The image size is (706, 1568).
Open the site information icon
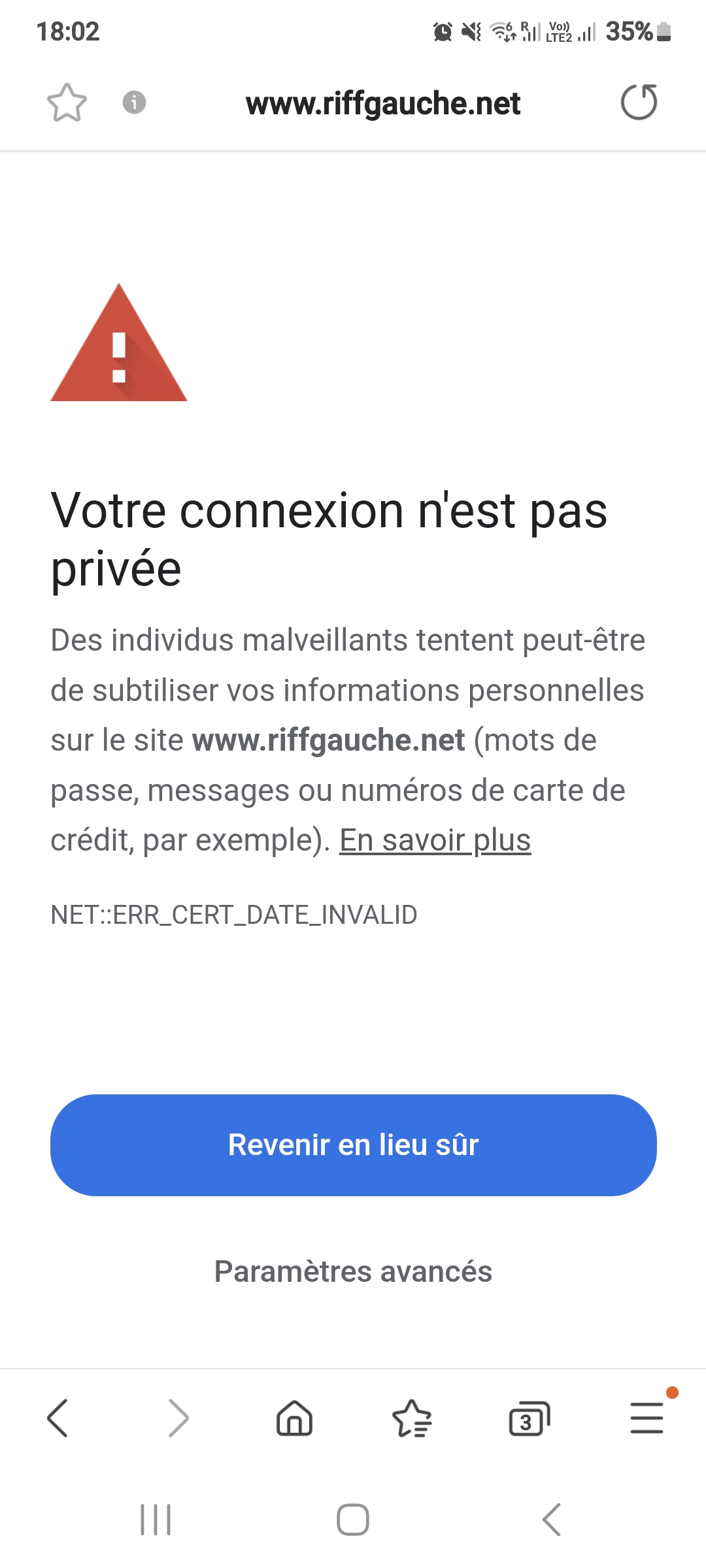pos(134,103)
